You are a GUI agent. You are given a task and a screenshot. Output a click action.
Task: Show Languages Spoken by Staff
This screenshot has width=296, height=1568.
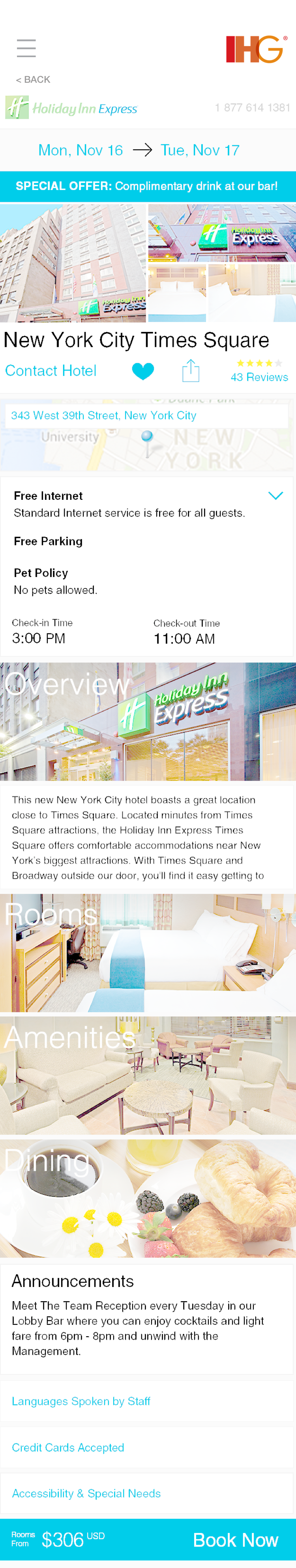(81, 1400)
